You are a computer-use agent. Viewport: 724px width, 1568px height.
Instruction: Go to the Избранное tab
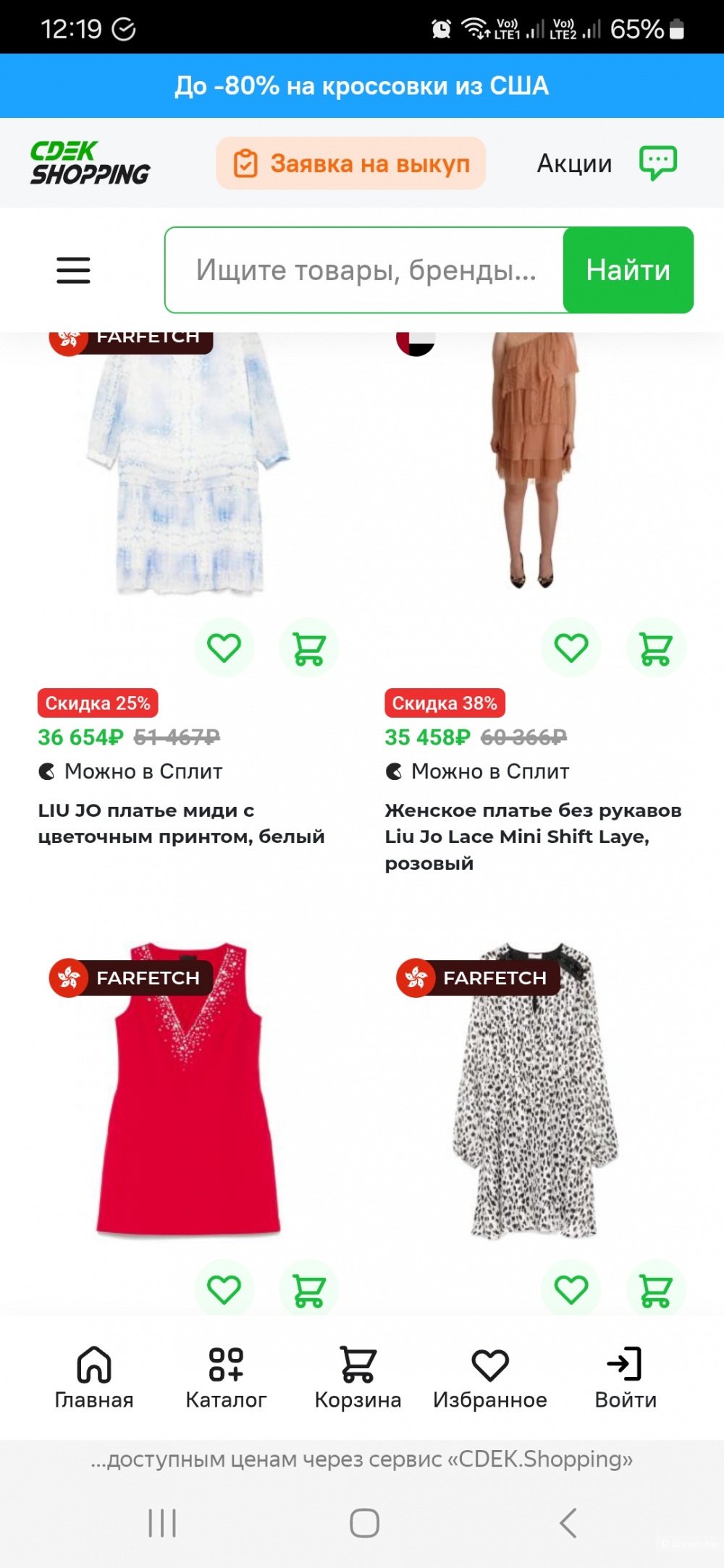click(x=490, y=1378)
